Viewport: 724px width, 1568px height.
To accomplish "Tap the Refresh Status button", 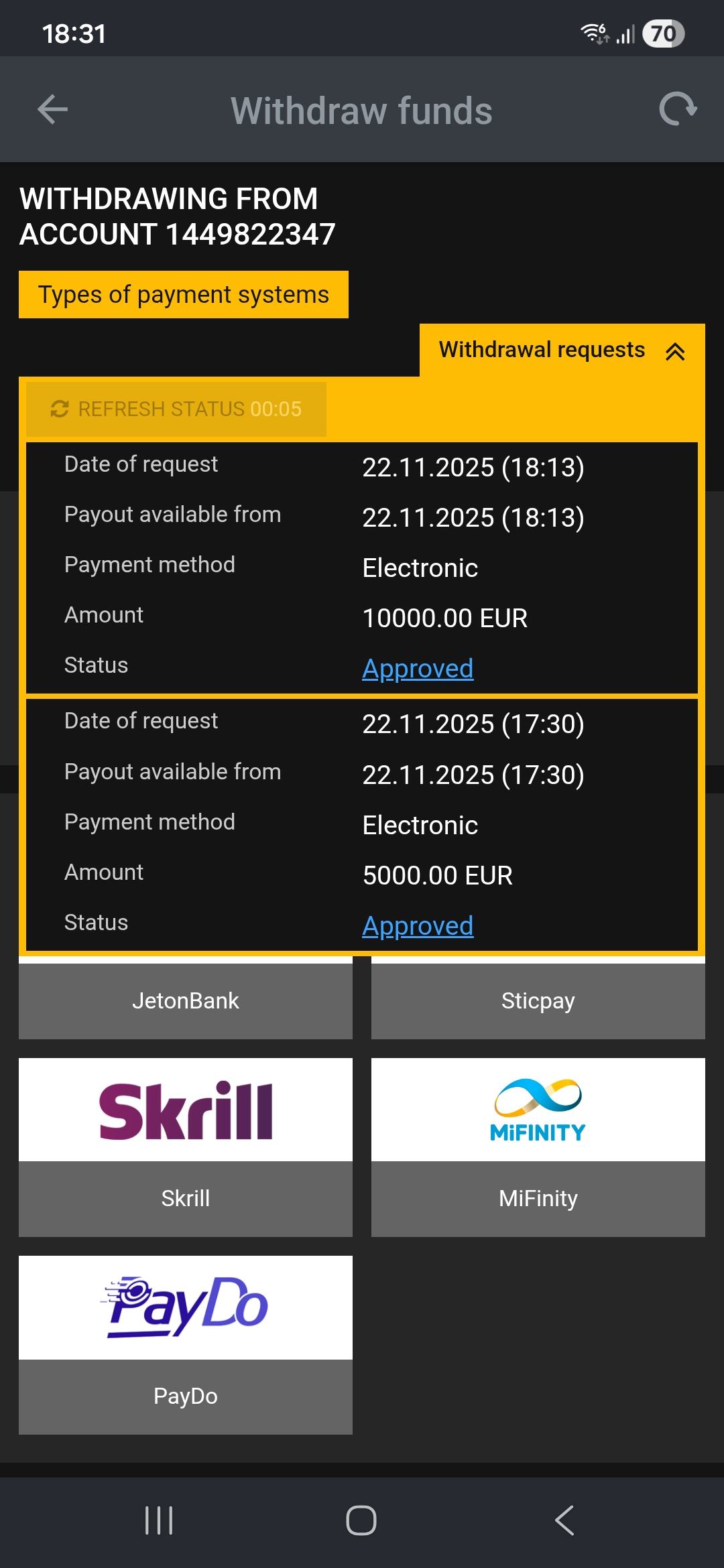I will pos(176,409).
